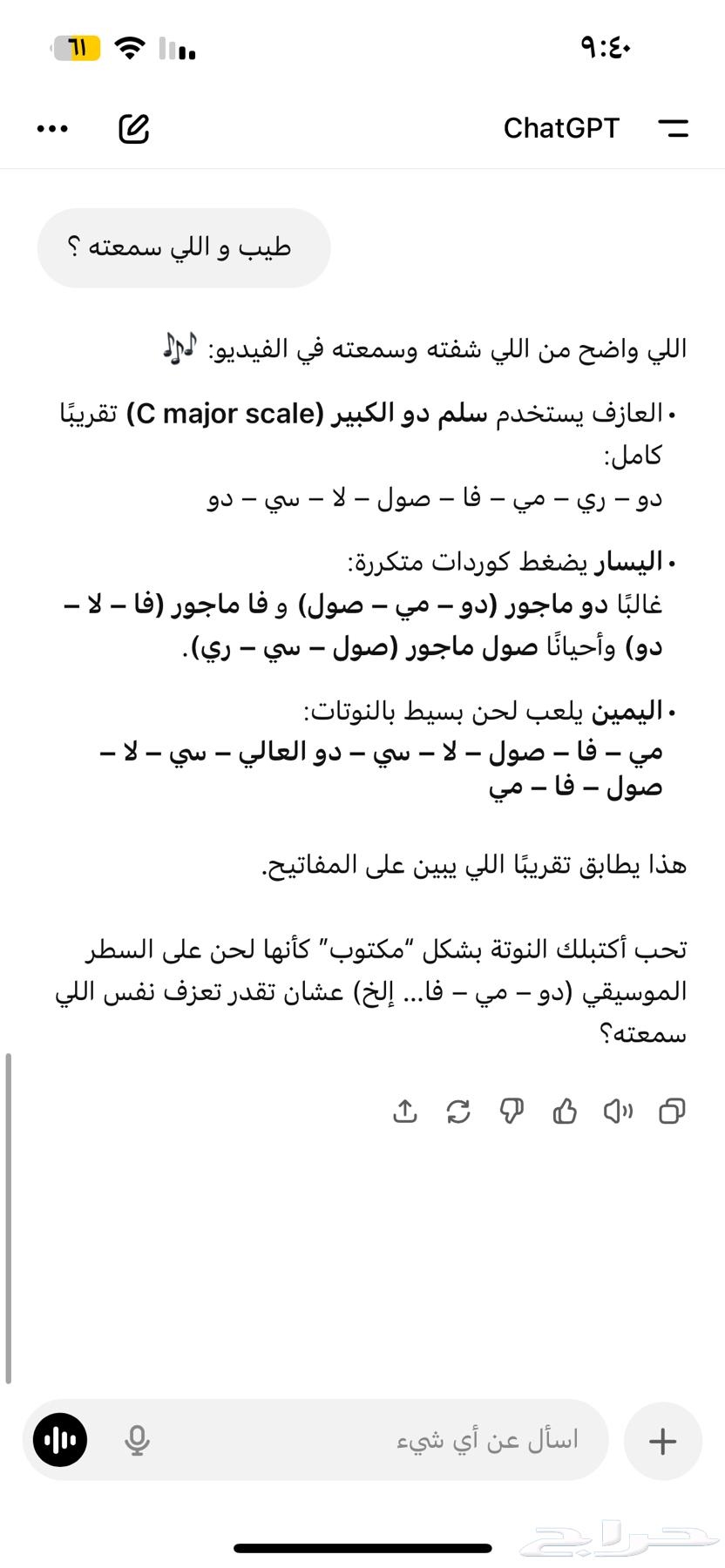The image size is (725, 1568).
Task: Play the response aloud with the speaker icon
Action: (x=618, y=1112)
